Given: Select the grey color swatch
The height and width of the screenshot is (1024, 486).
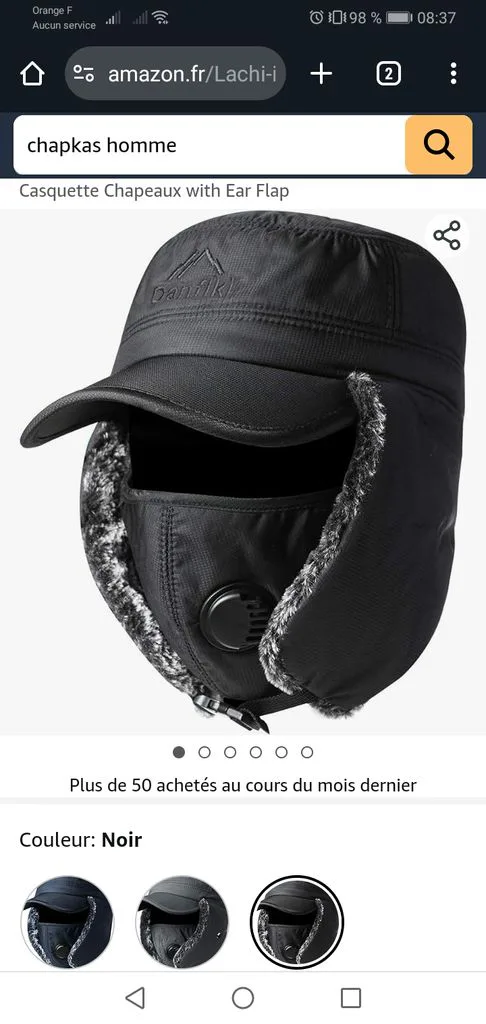Looking at the screenshot, I should click(x=182, y=922).
